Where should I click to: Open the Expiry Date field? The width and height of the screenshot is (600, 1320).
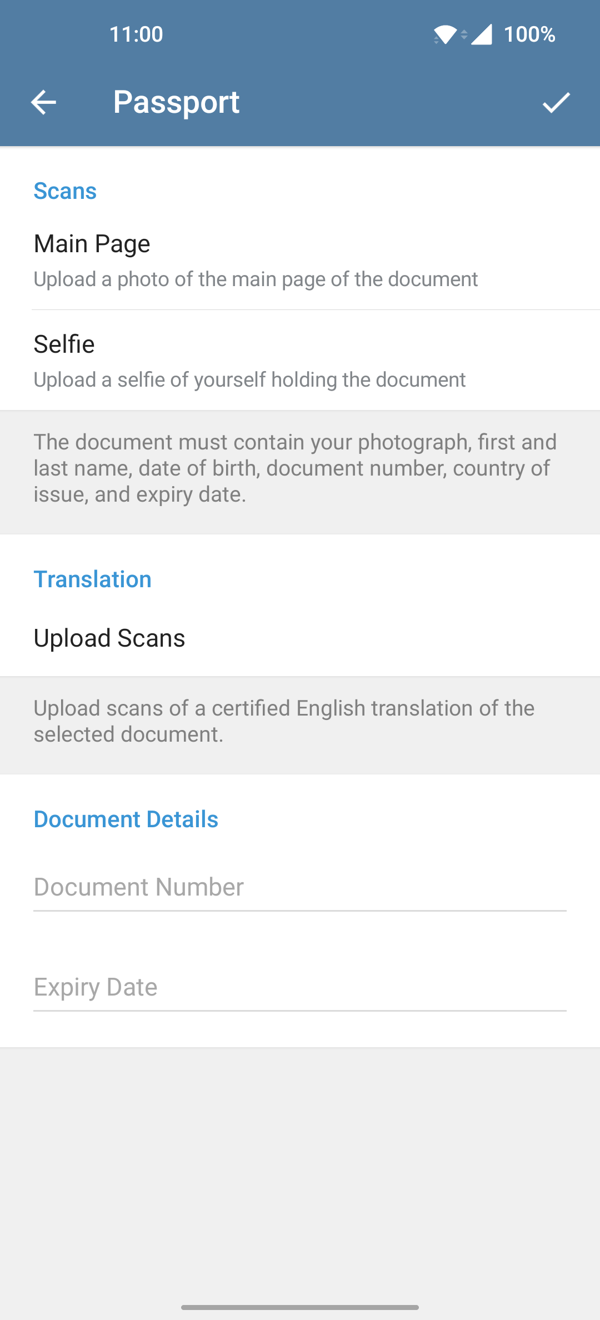pyautogui.click(x=300, y=988)
